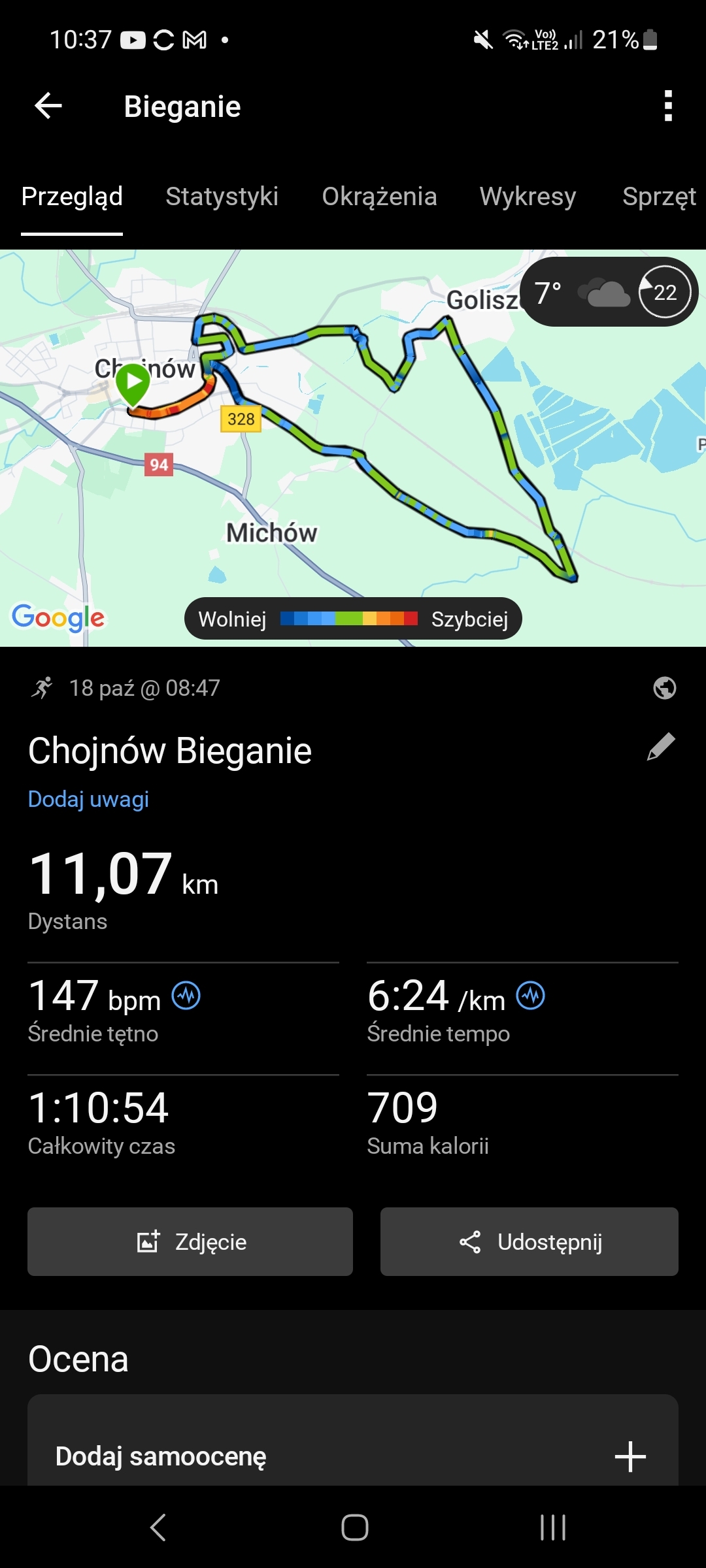The width and height of the screenshot is (706, 1568).
Task: Switch to the Statystyki tab
Action: [x=222, y=197]
